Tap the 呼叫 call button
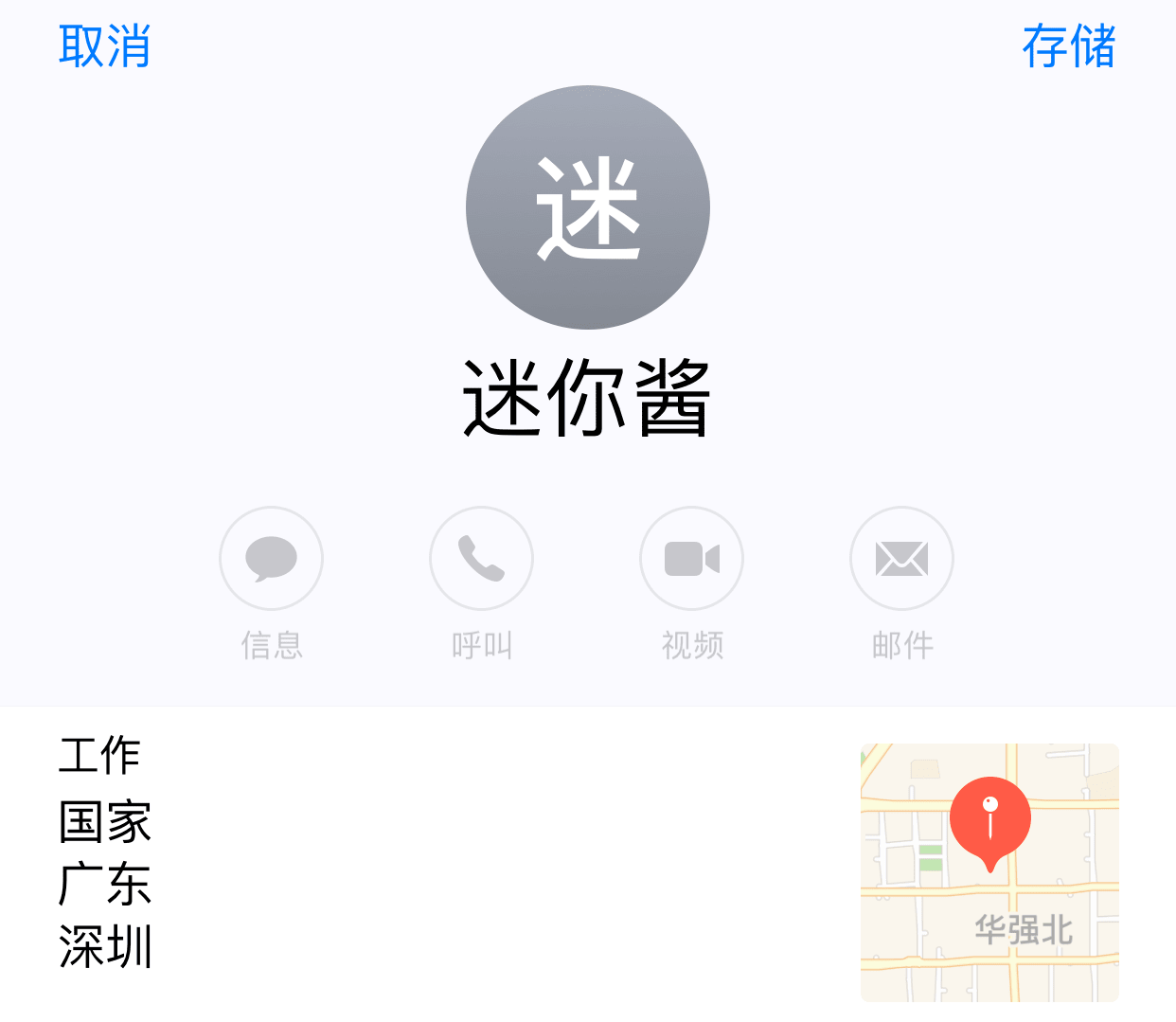This screenshot has height=1022, width=1176. coord(481,558)
